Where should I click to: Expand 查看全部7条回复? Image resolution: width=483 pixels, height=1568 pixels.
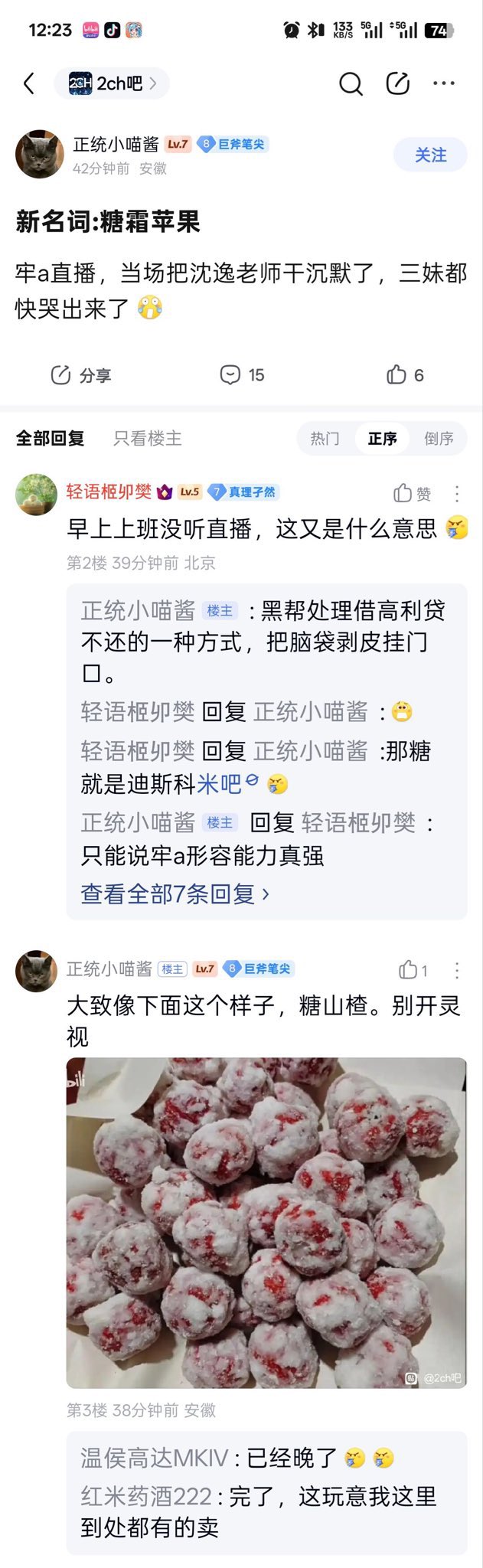click(175, 893)
